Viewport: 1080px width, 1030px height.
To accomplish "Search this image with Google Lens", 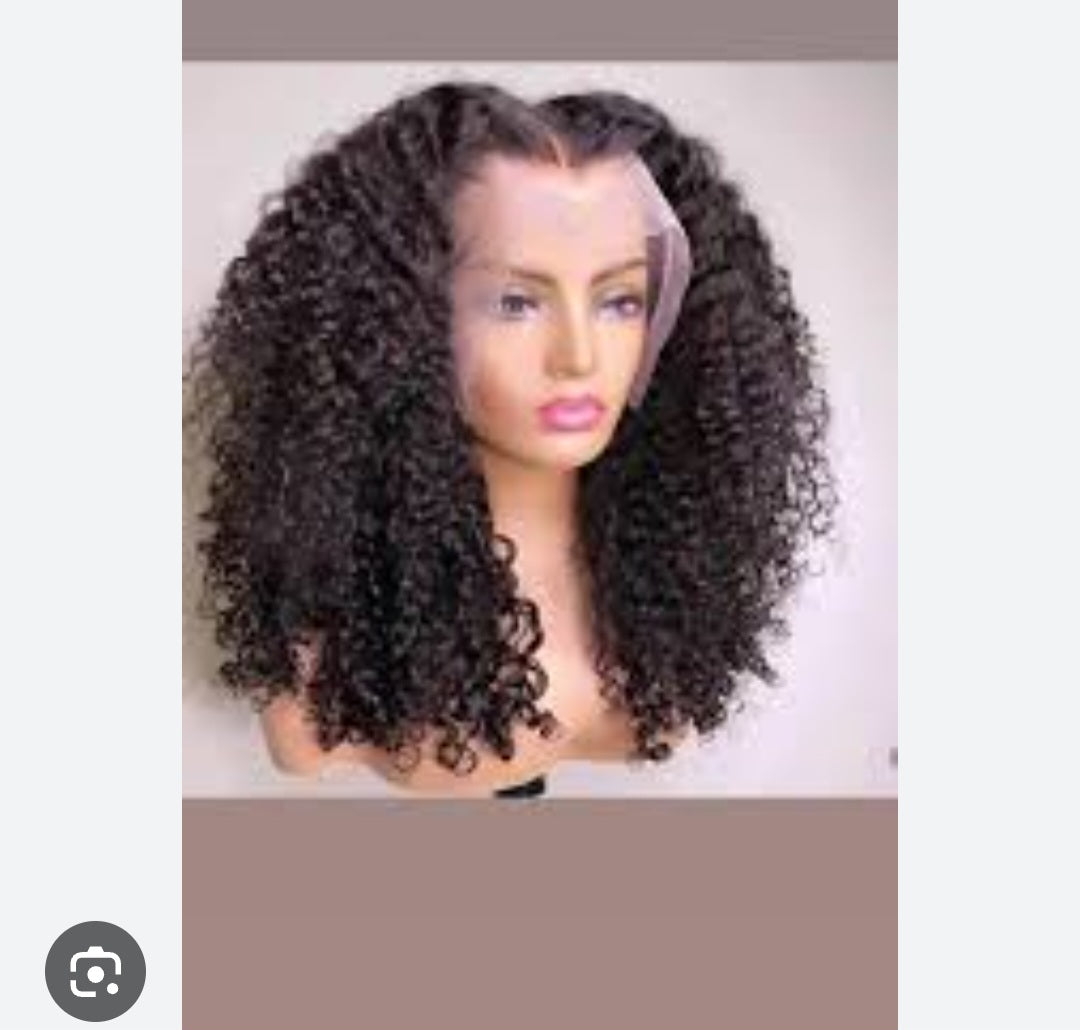I will [96, 970].
